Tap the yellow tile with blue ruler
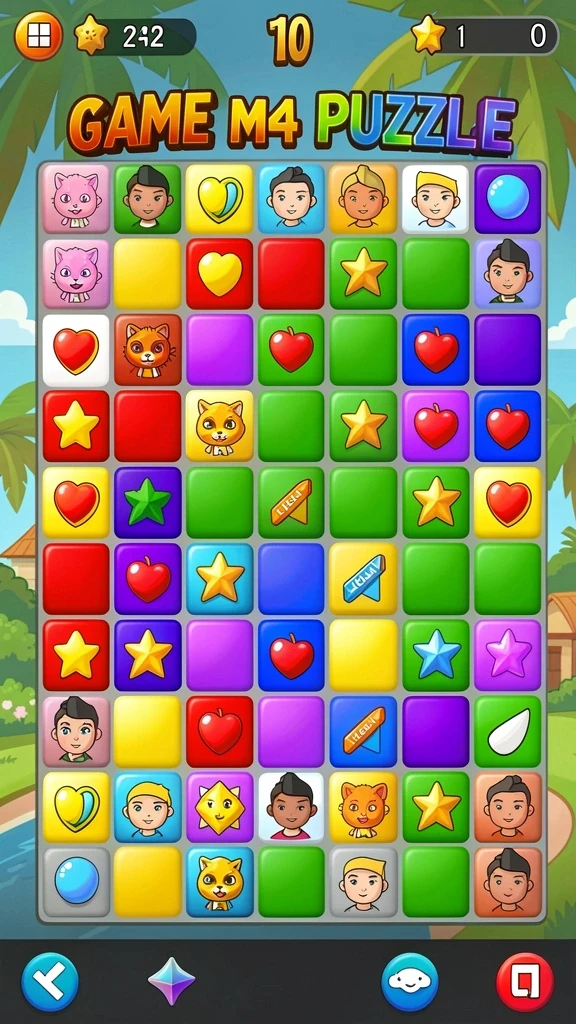 click(x=363, y=579)
